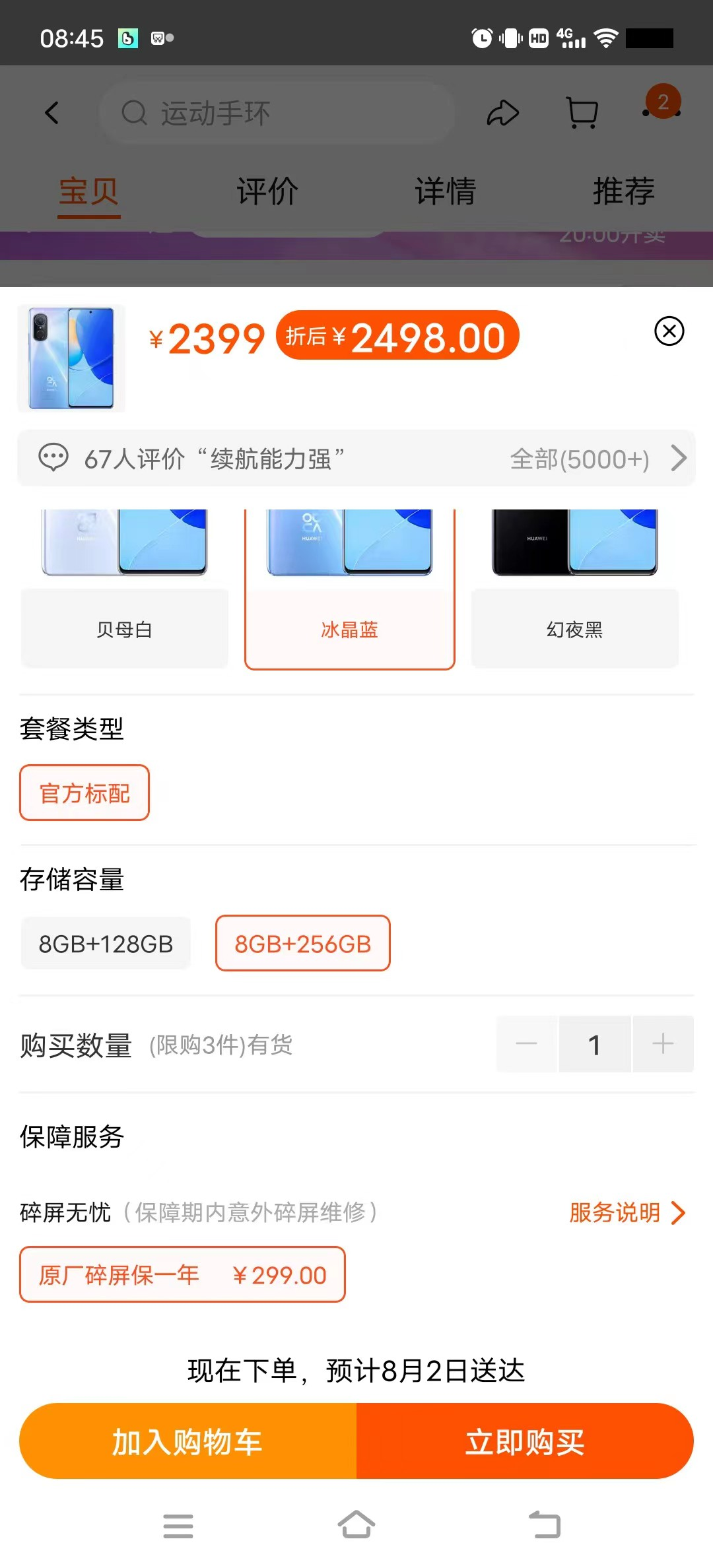This screenshot has width=713, height=1568.
Task: Tap 立即购买 to buy now
Action: [x=525, y=1441]
